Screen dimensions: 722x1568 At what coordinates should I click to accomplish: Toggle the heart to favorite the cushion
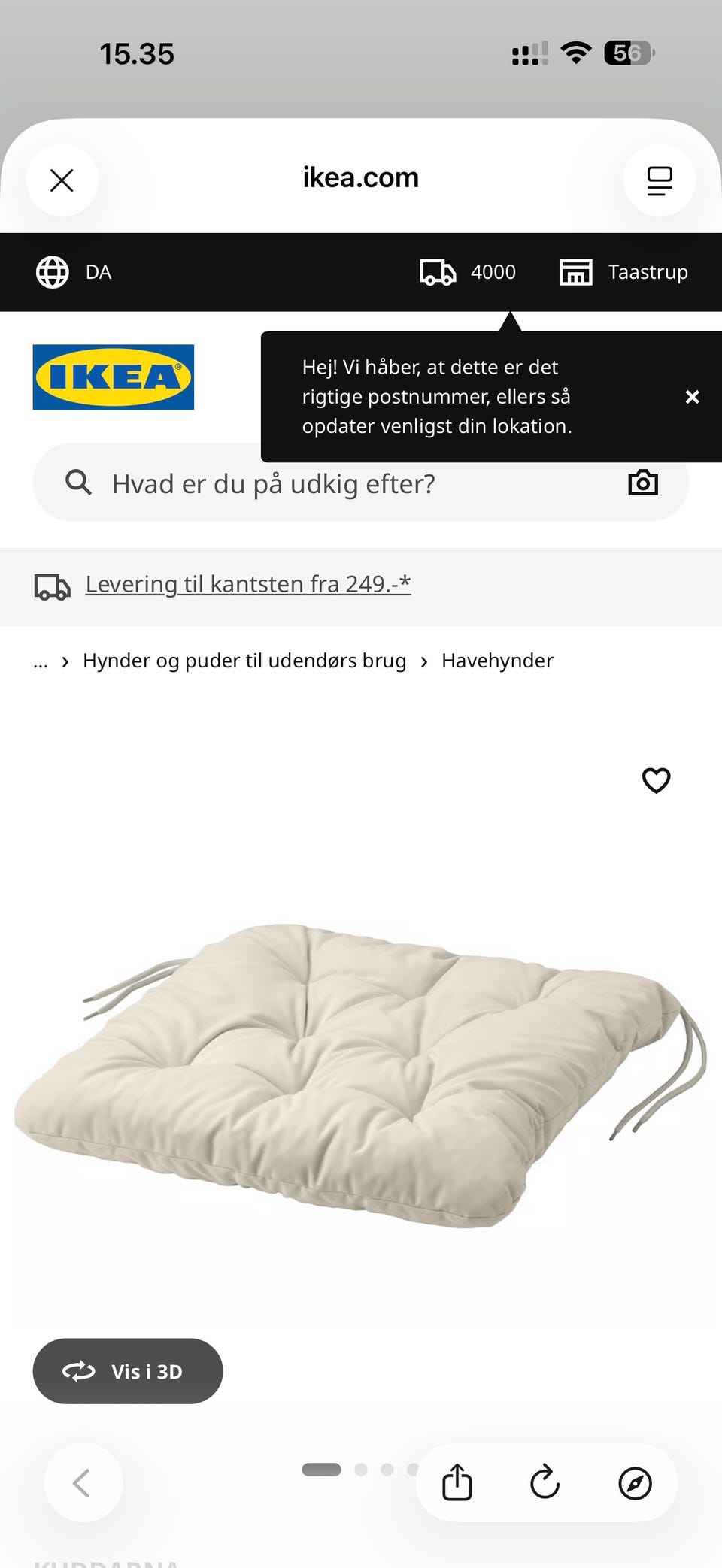pyautogui.click(x=656, y=781)
